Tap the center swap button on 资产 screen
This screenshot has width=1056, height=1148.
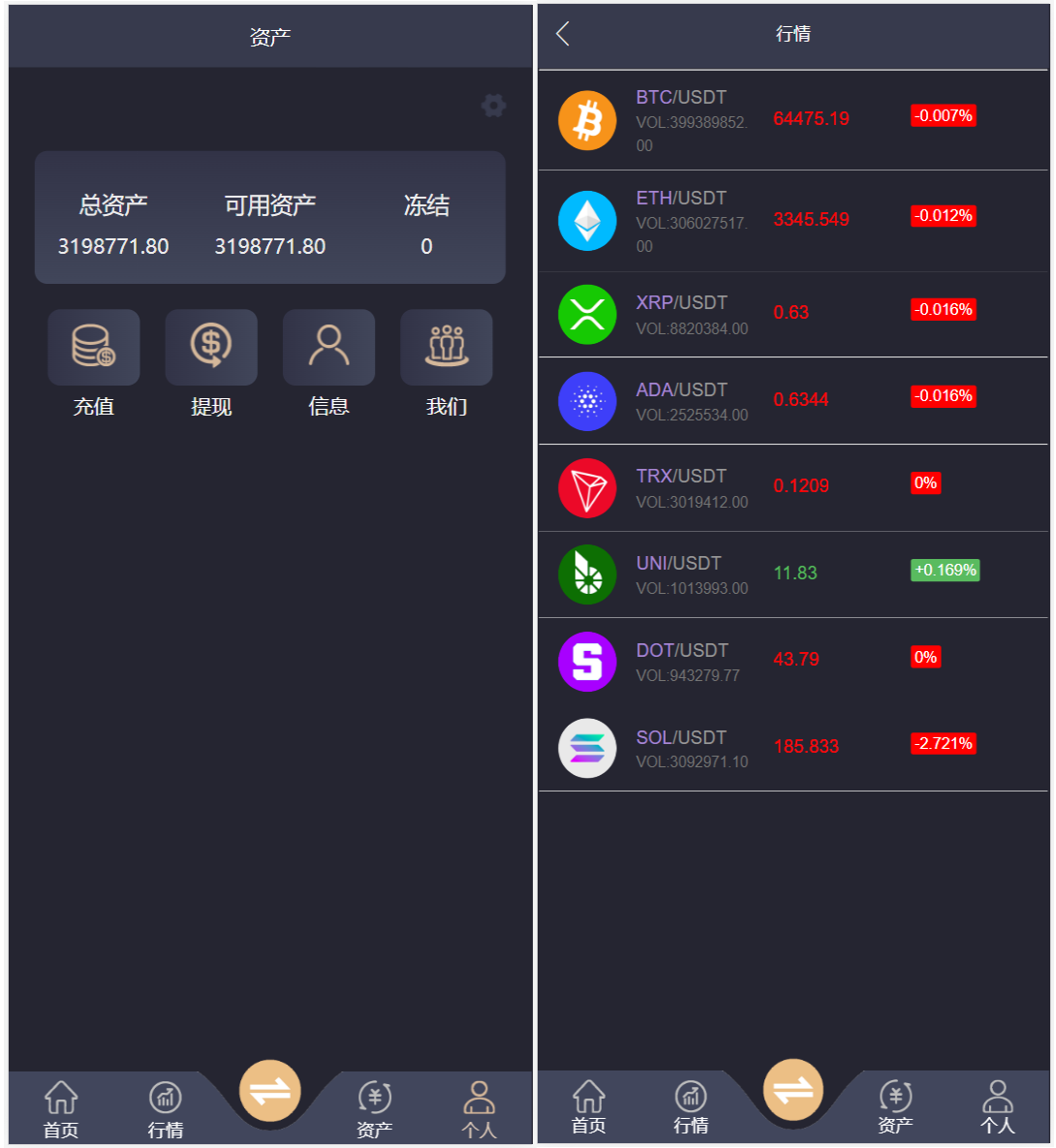tap(270, 1092)
